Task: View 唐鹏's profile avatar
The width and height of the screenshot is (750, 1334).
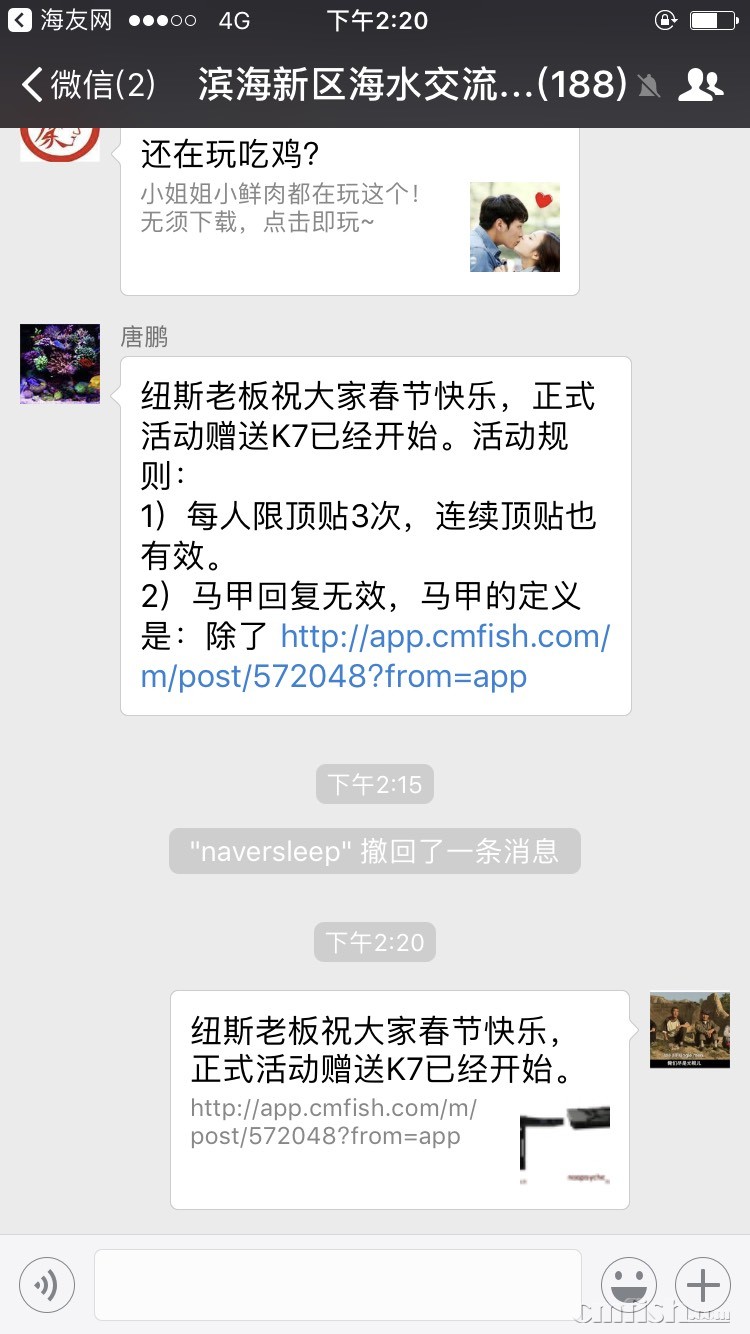Action: click(x=60, y=364)
